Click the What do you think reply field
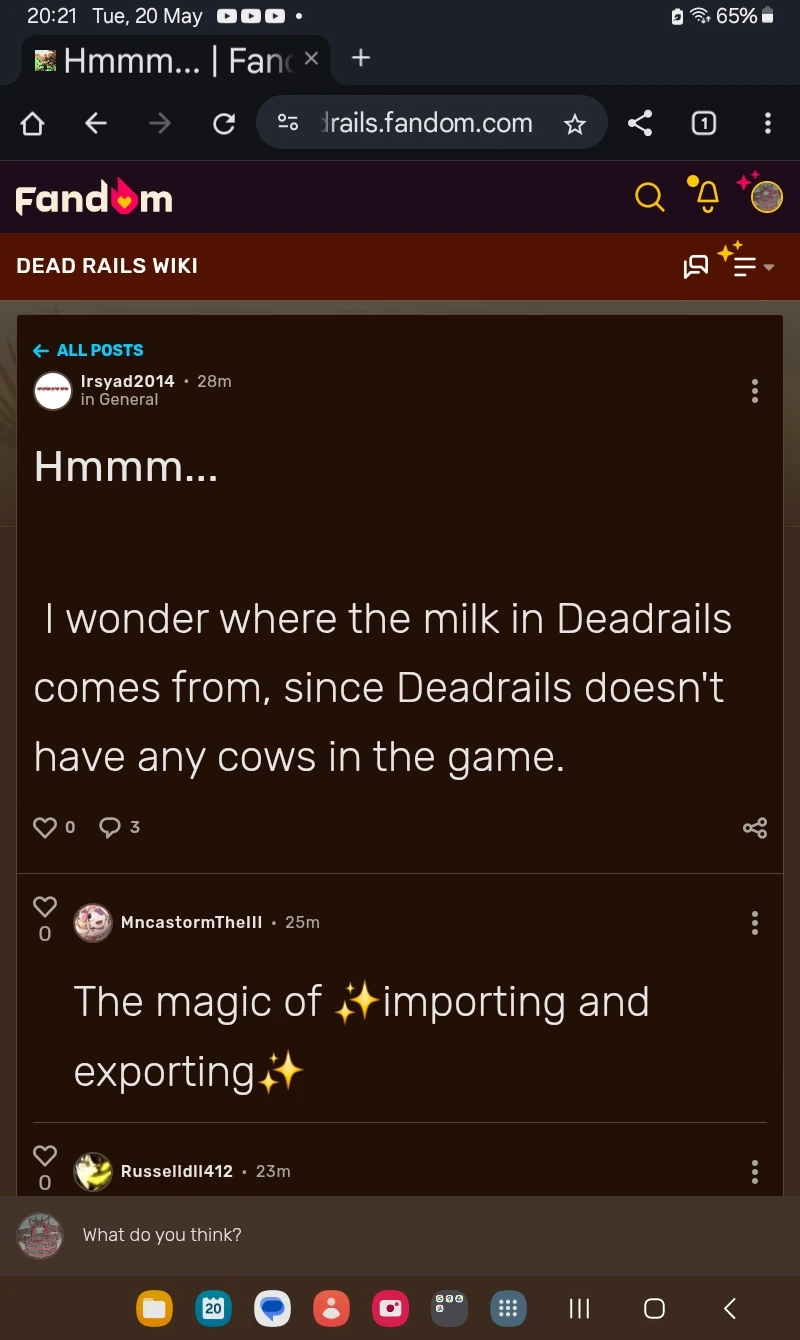800x1340 pixels. (x=300, y=1235)
